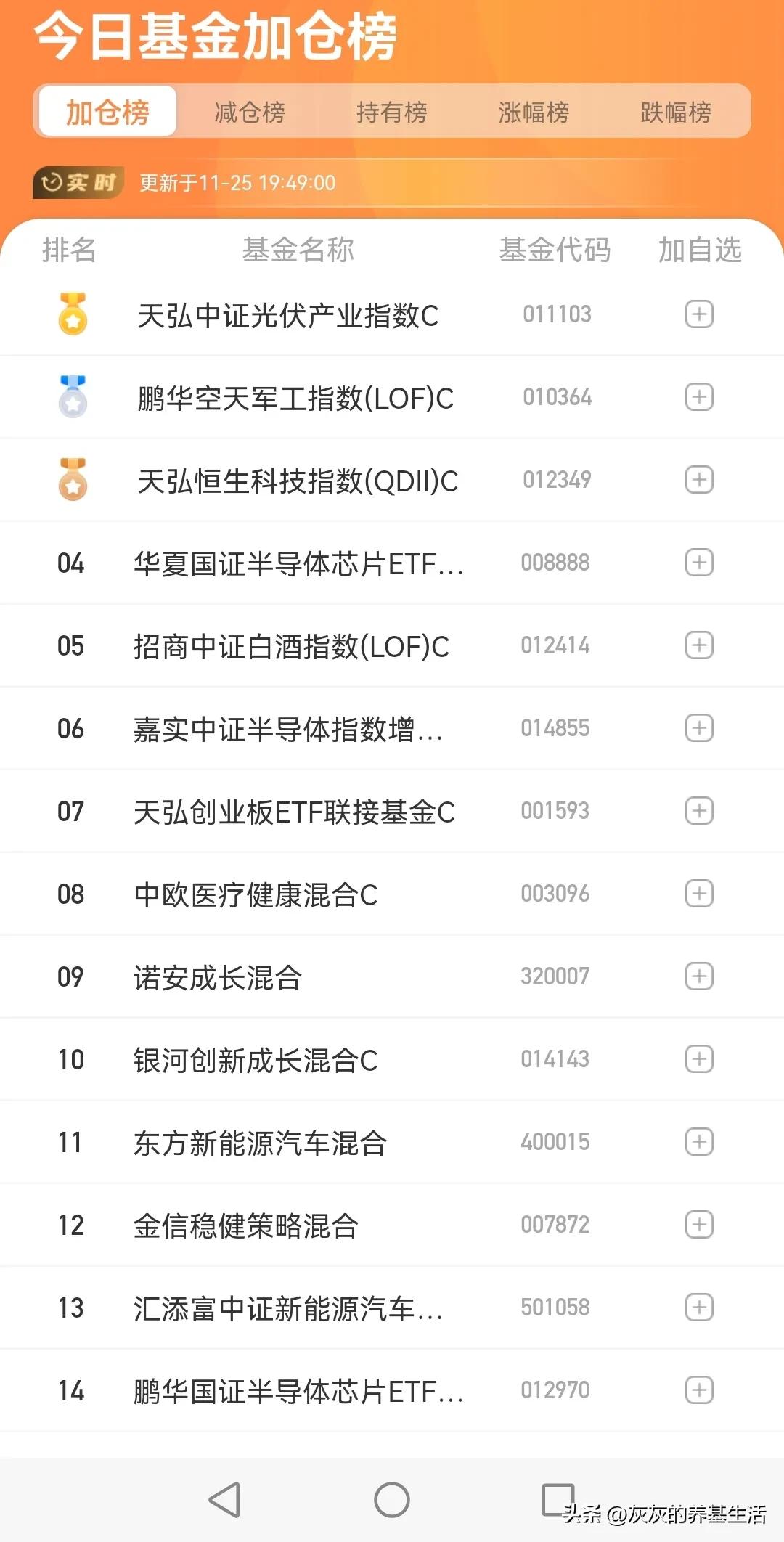Screen dimensions: 784x1542
Task: Tap the silver medal icon beside 鹏华空天军工指数(LOF)C
Action: coord(73,397)
